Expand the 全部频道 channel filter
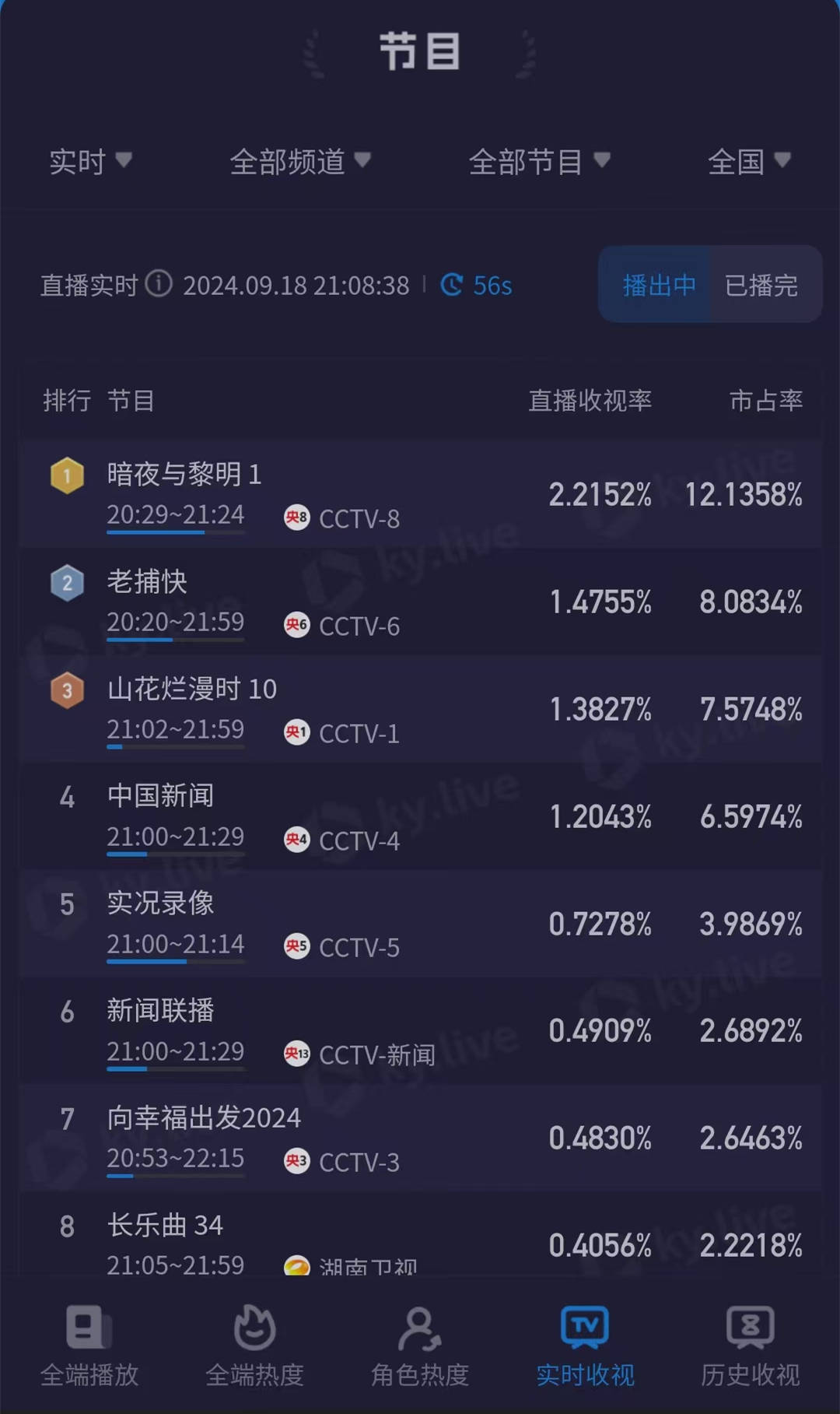The width and height of the screenshot is (840, 1414). [299, 162]
